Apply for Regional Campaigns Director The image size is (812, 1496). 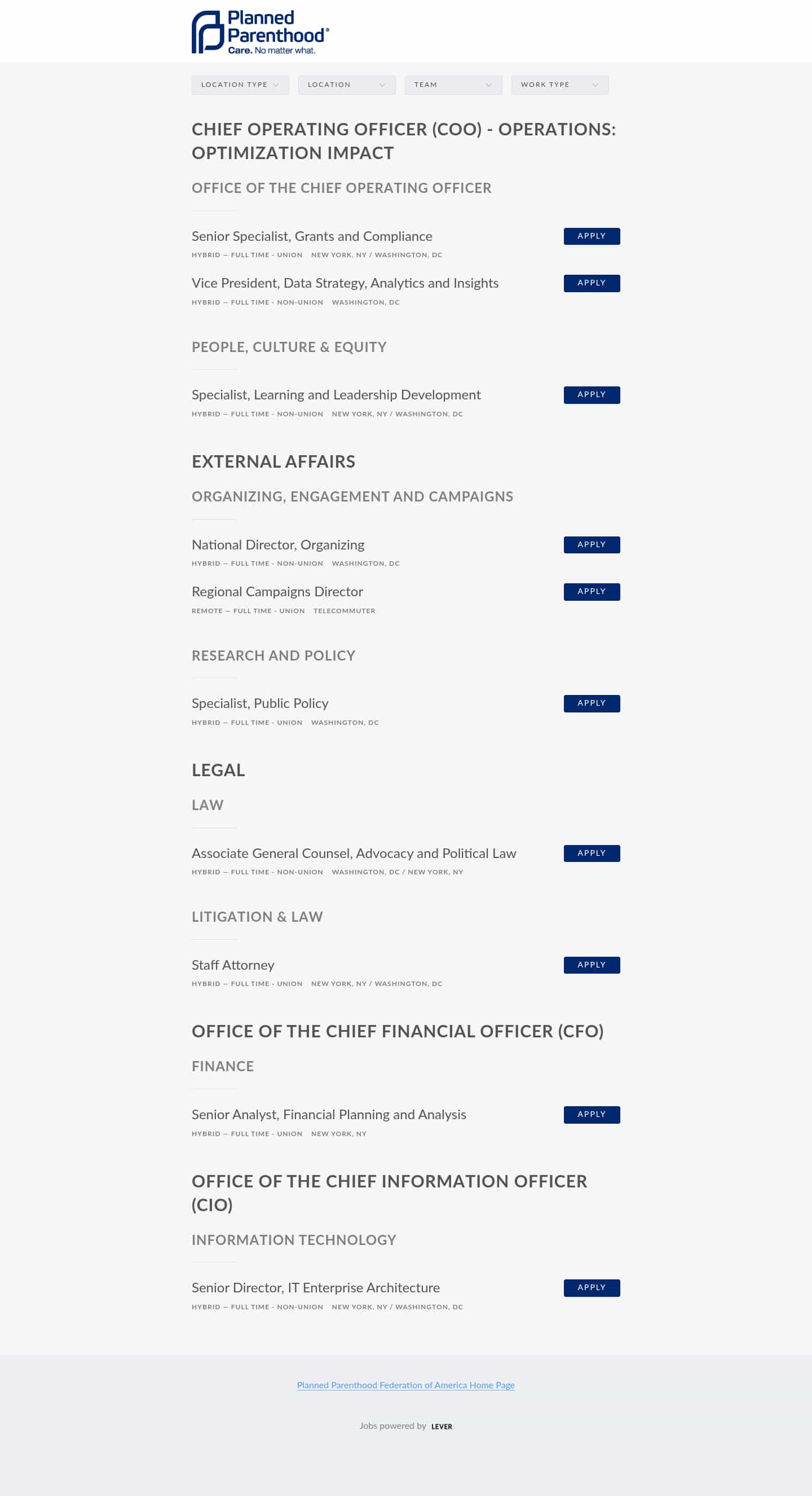click(592, 592)
